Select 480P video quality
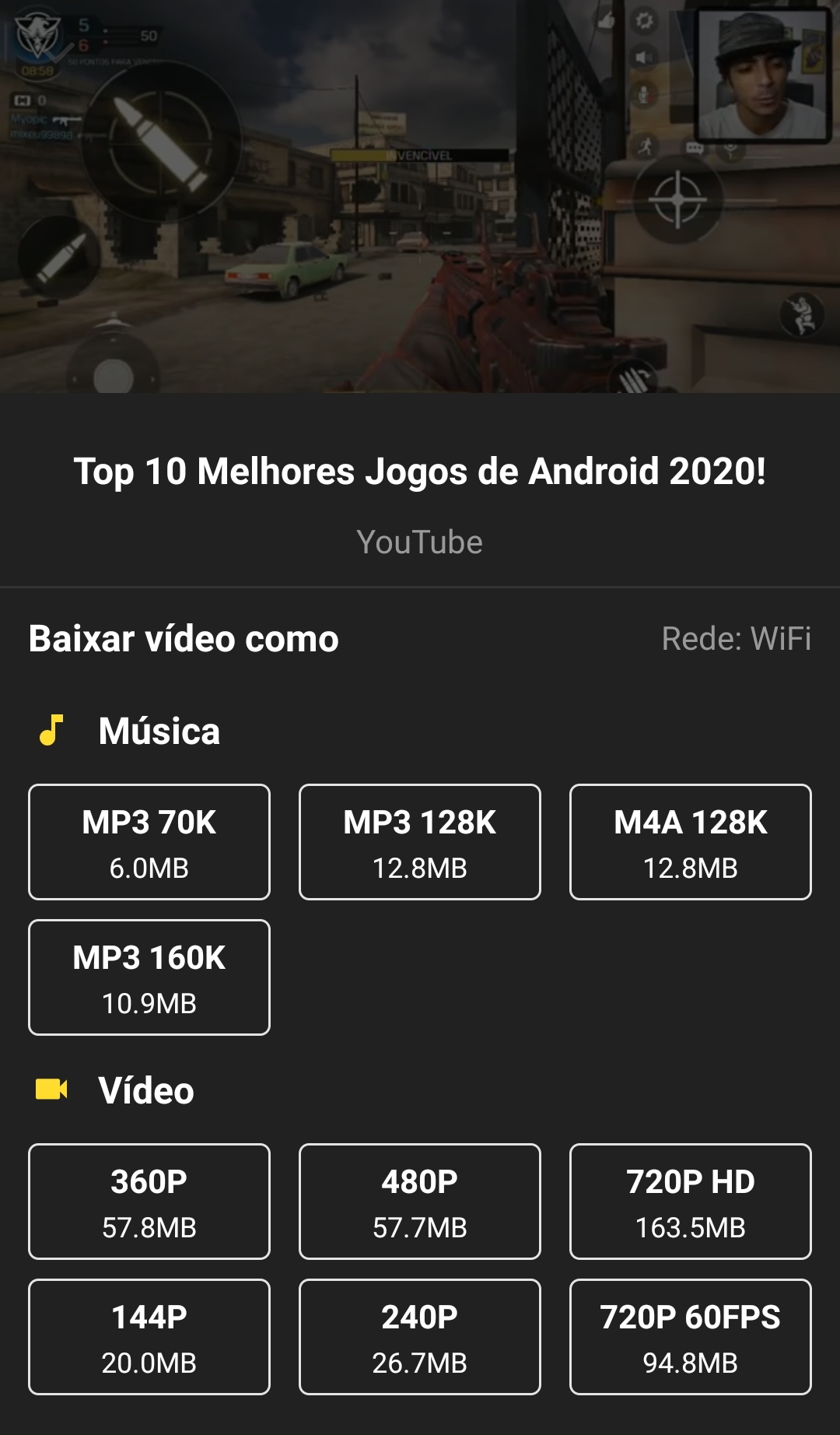840x1435 pixels. [420, 1202]
